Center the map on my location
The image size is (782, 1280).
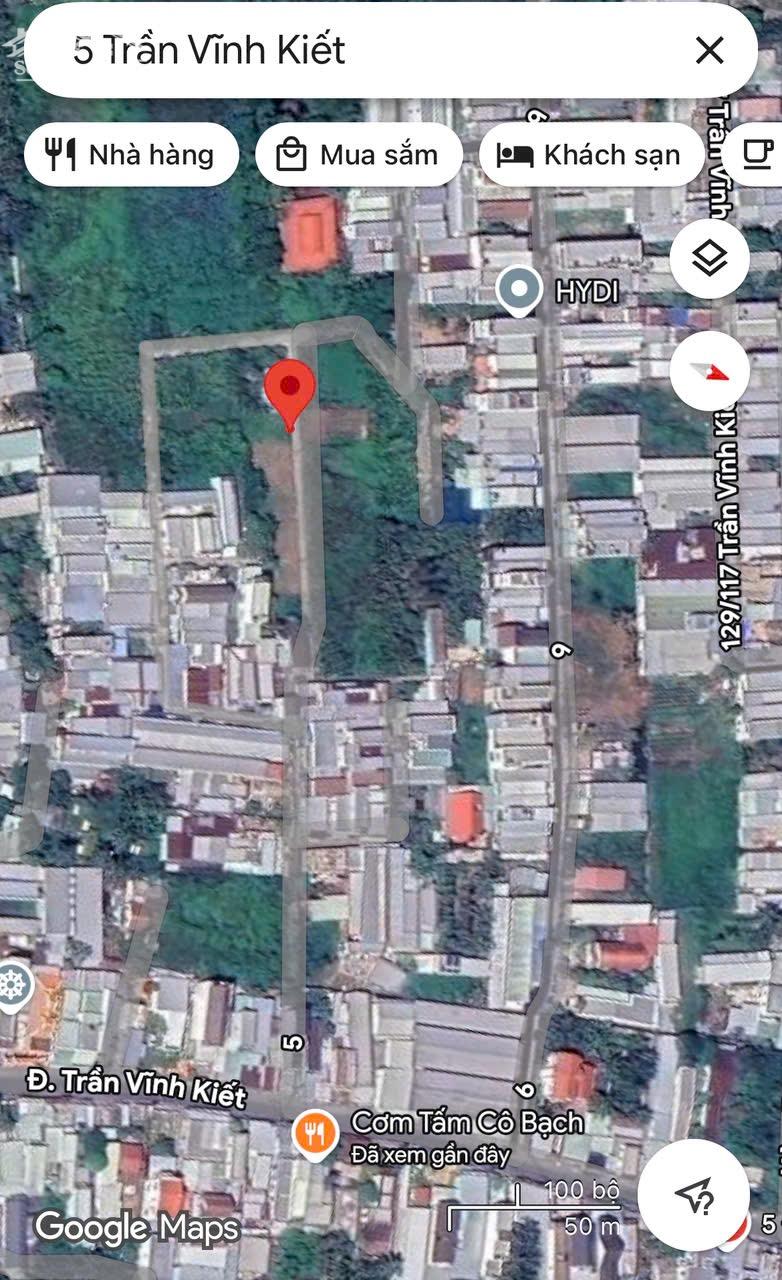[693, 1195]
